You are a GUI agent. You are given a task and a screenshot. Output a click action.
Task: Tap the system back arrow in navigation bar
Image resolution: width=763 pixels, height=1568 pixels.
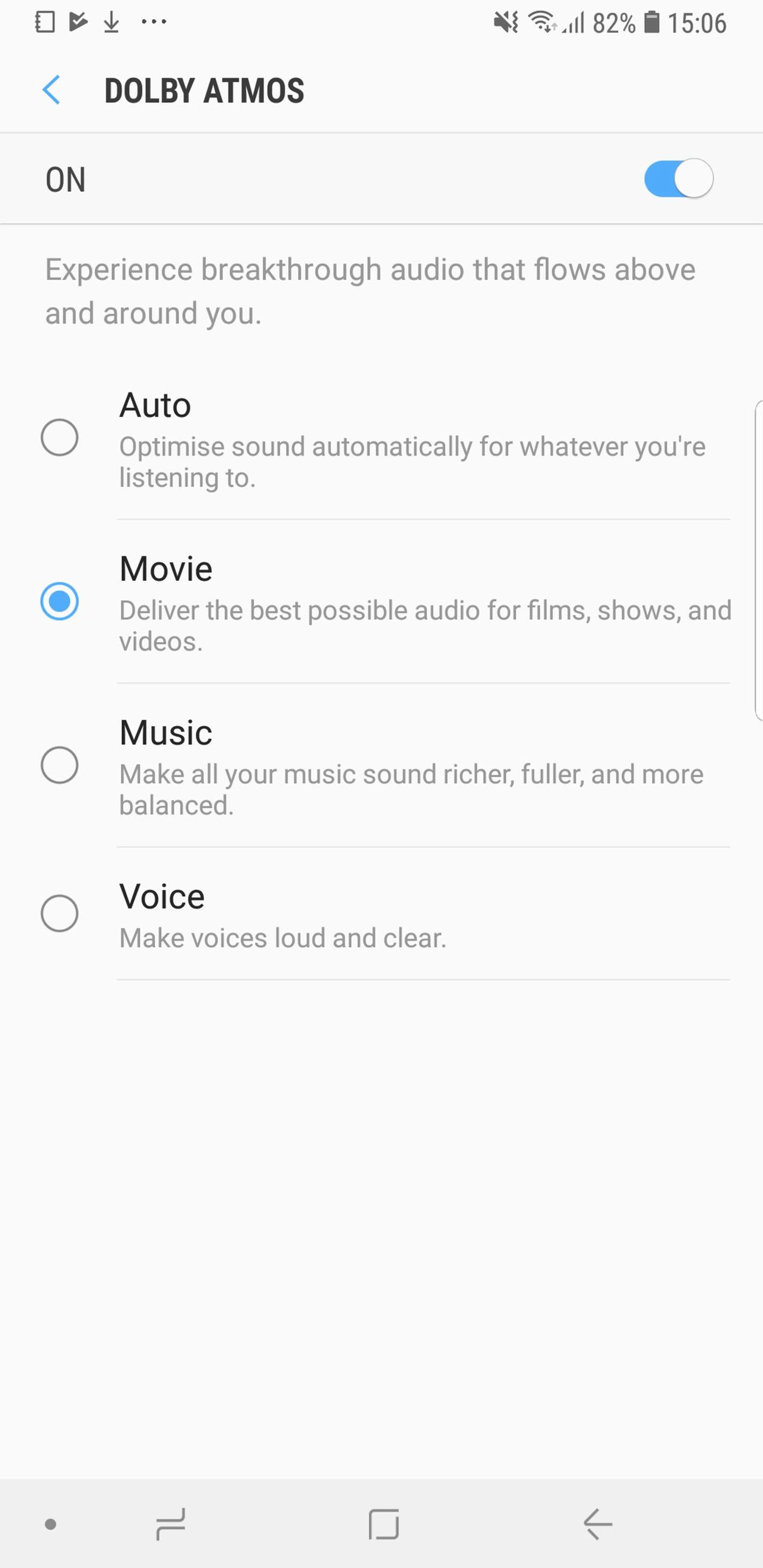(597, 1524)
